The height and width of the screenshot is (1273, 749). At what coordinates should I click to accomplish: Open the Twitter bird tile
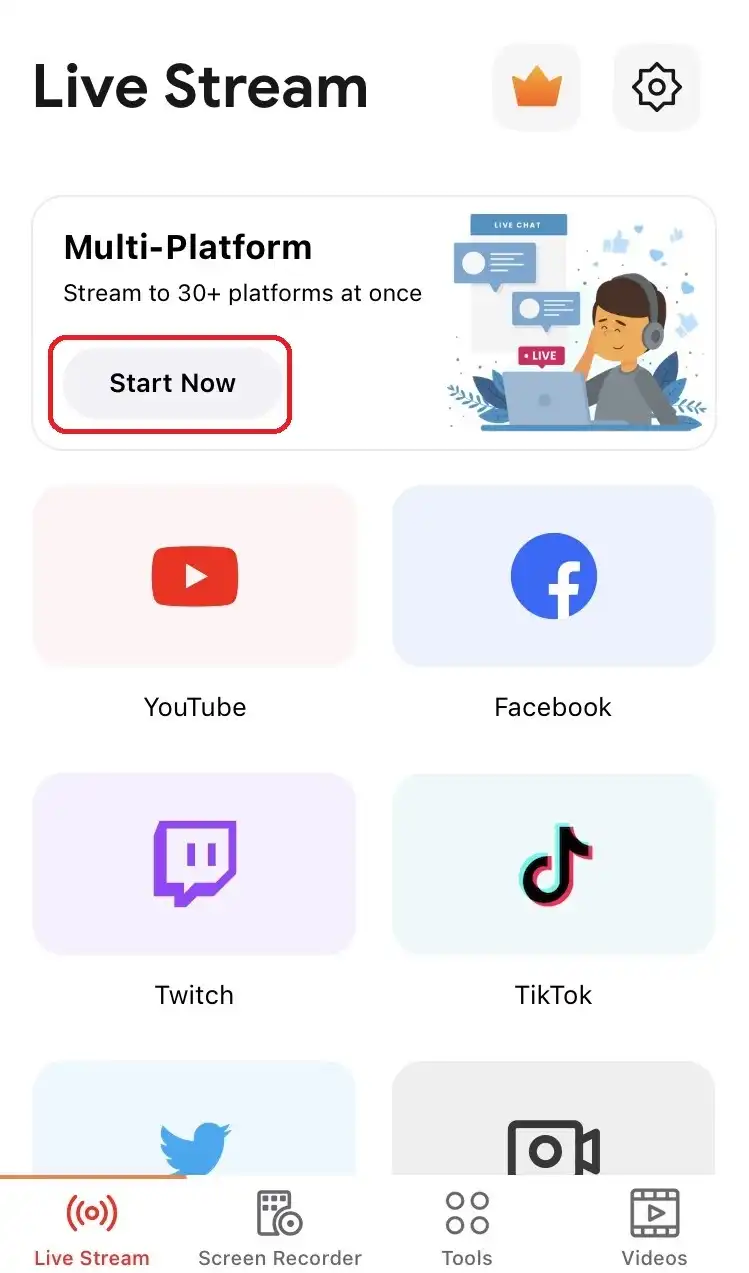pos(195,1118)
